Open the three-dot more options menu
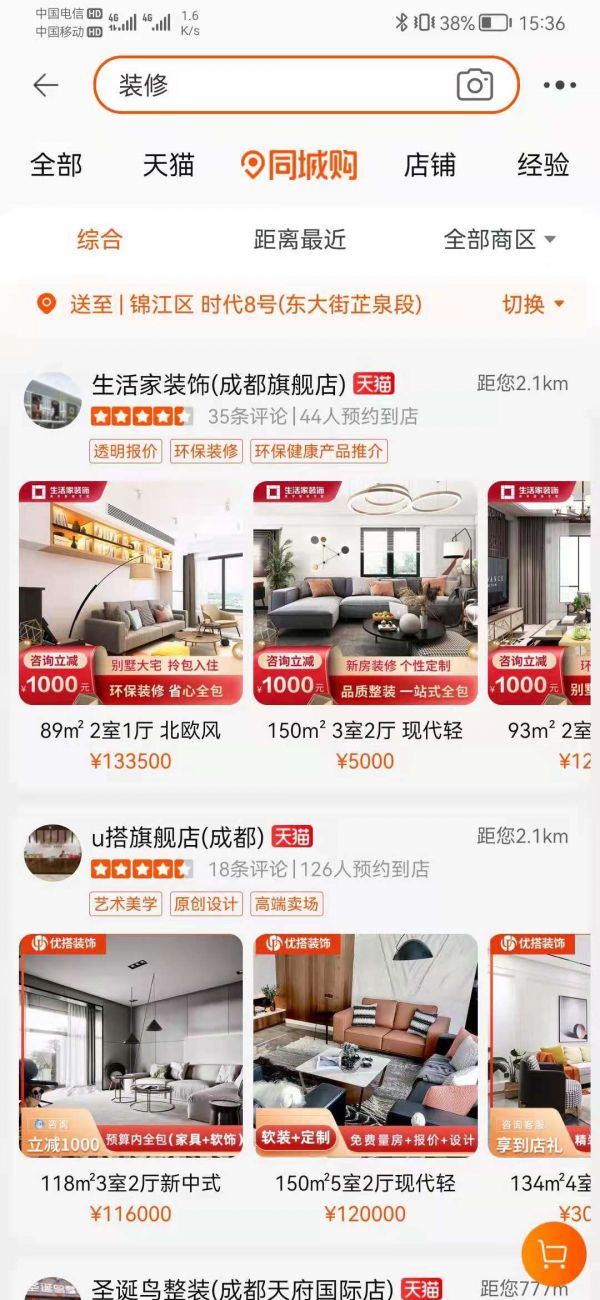The height and width of the screenshot is (1300, 600). point(559,85)
